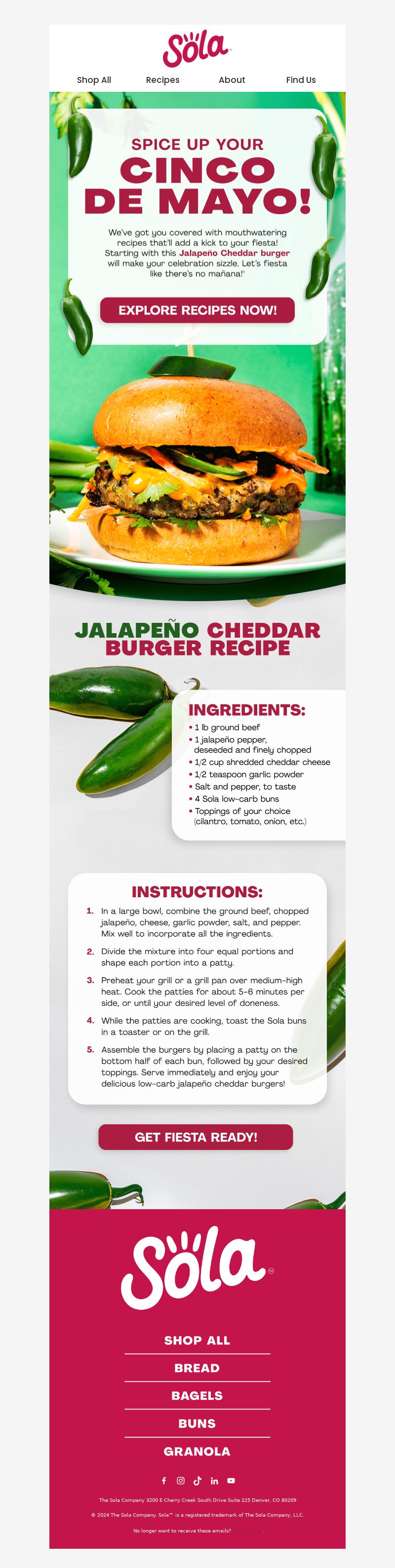Open the Buns category link

pyautogui.click(x=197, y=1423)
